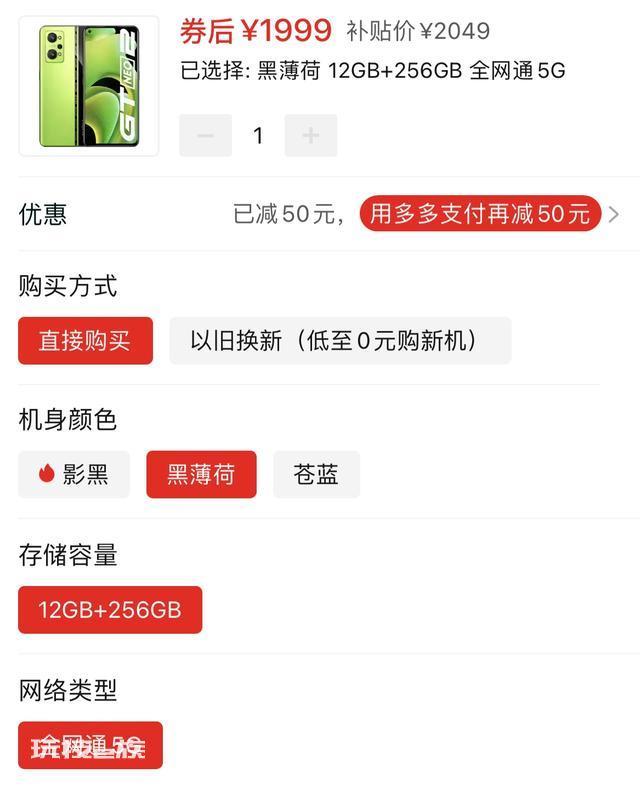Pick 苍蓝 body color

coord(316,474)
